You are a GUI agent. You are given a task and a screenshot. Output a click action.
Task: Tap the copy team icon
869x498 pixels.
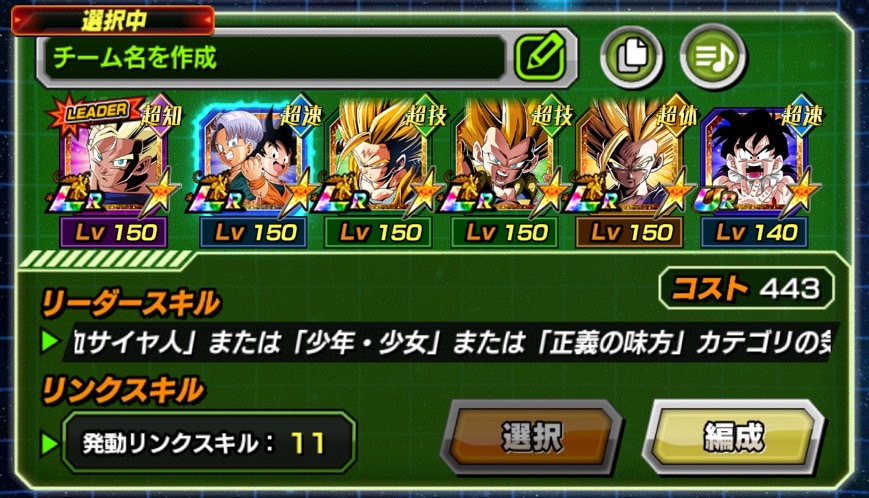click(632, 56)
